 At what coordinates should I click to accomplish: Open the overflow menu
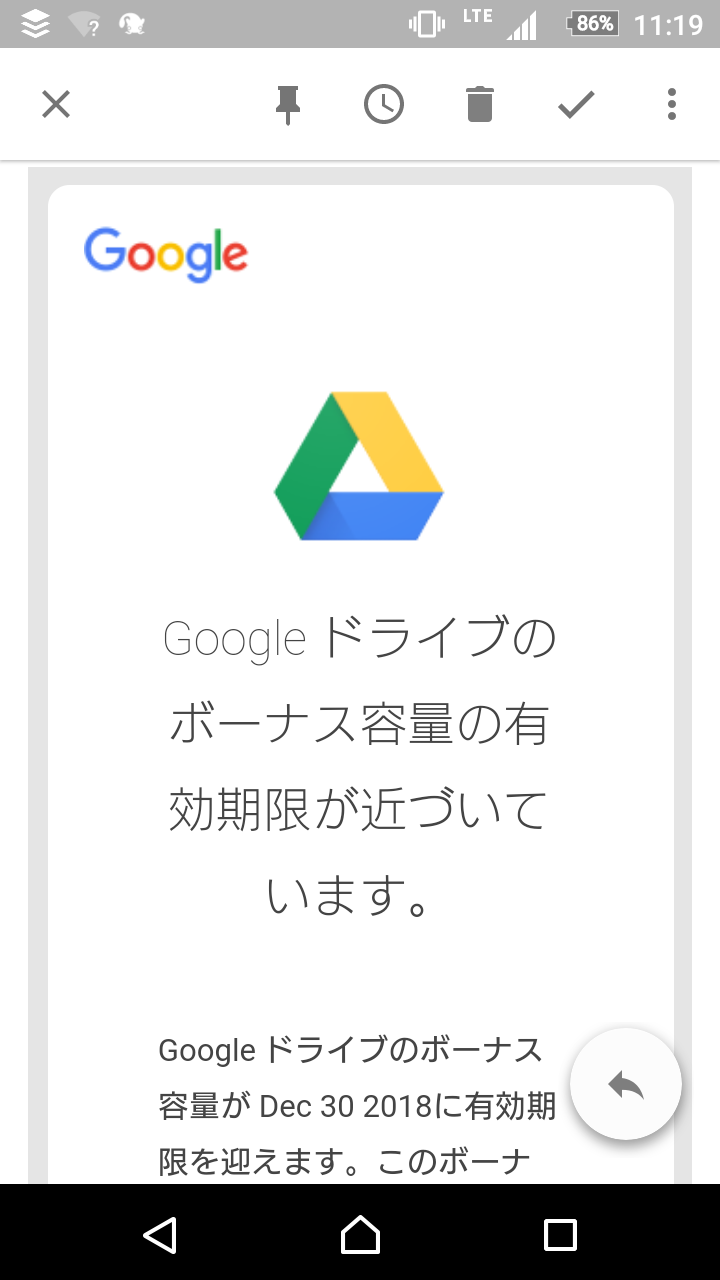[672, 104]
